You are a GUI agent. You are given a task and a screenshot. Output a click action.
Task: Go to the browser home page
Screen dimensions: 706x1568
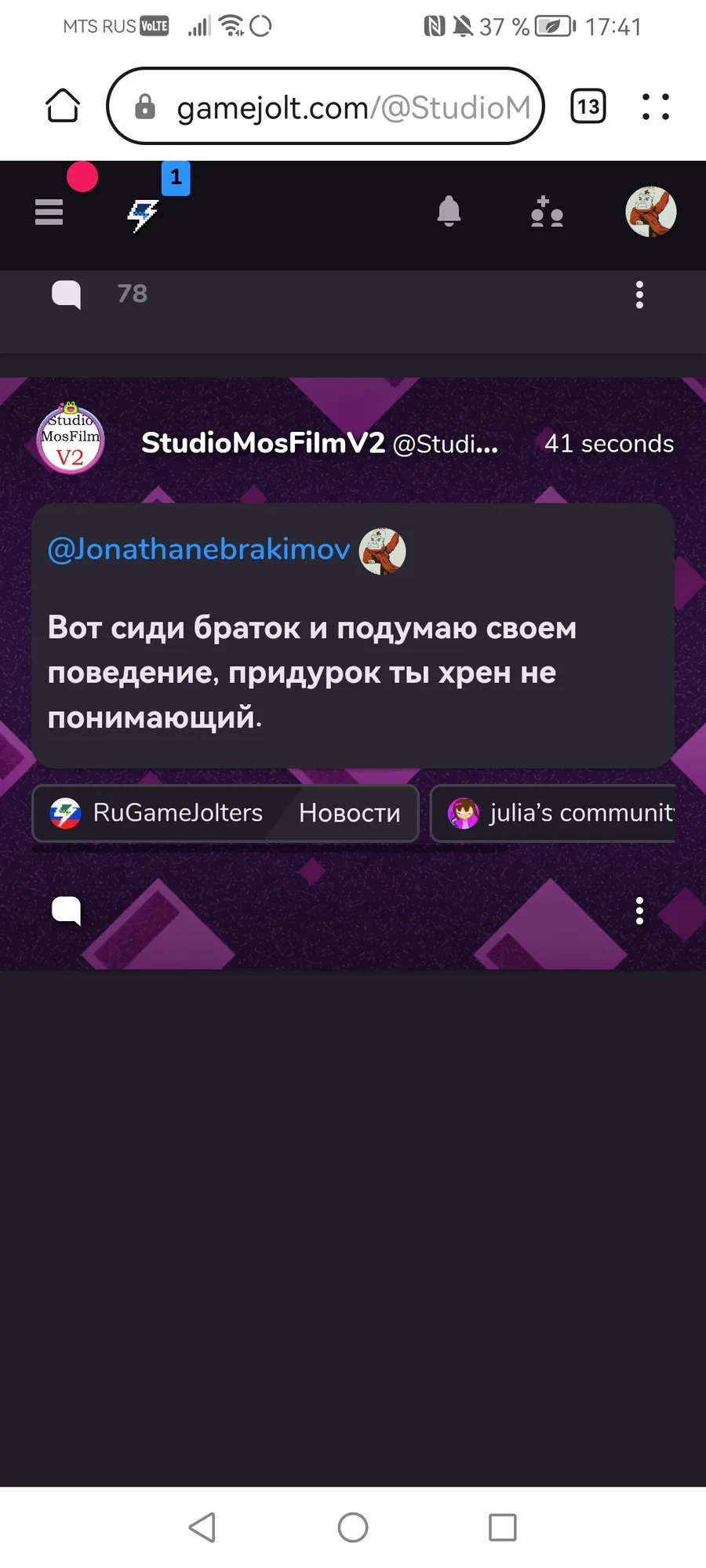click(63, 107)
